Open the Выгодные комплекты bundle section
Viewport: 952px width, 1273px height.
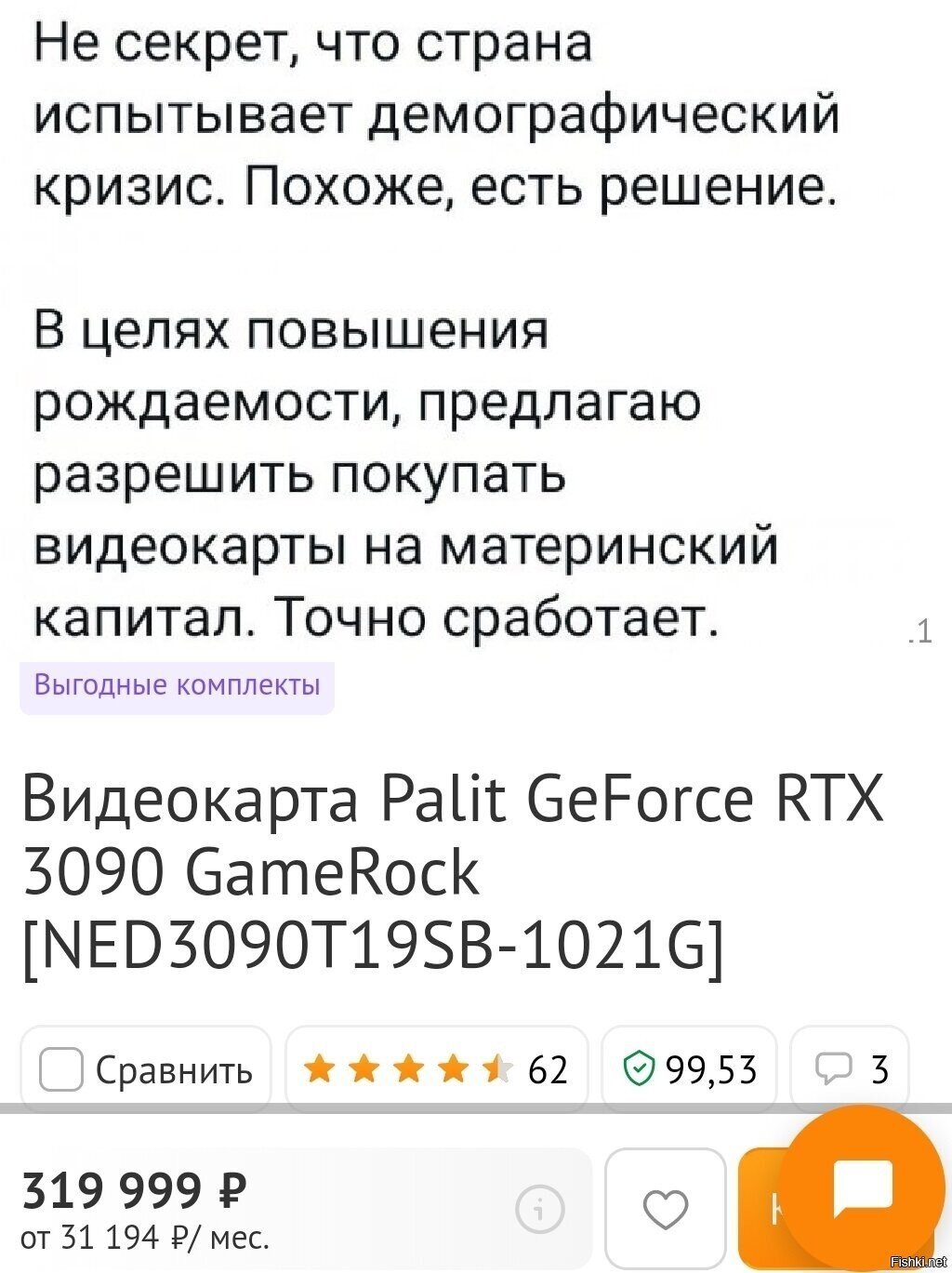point(175,686)
